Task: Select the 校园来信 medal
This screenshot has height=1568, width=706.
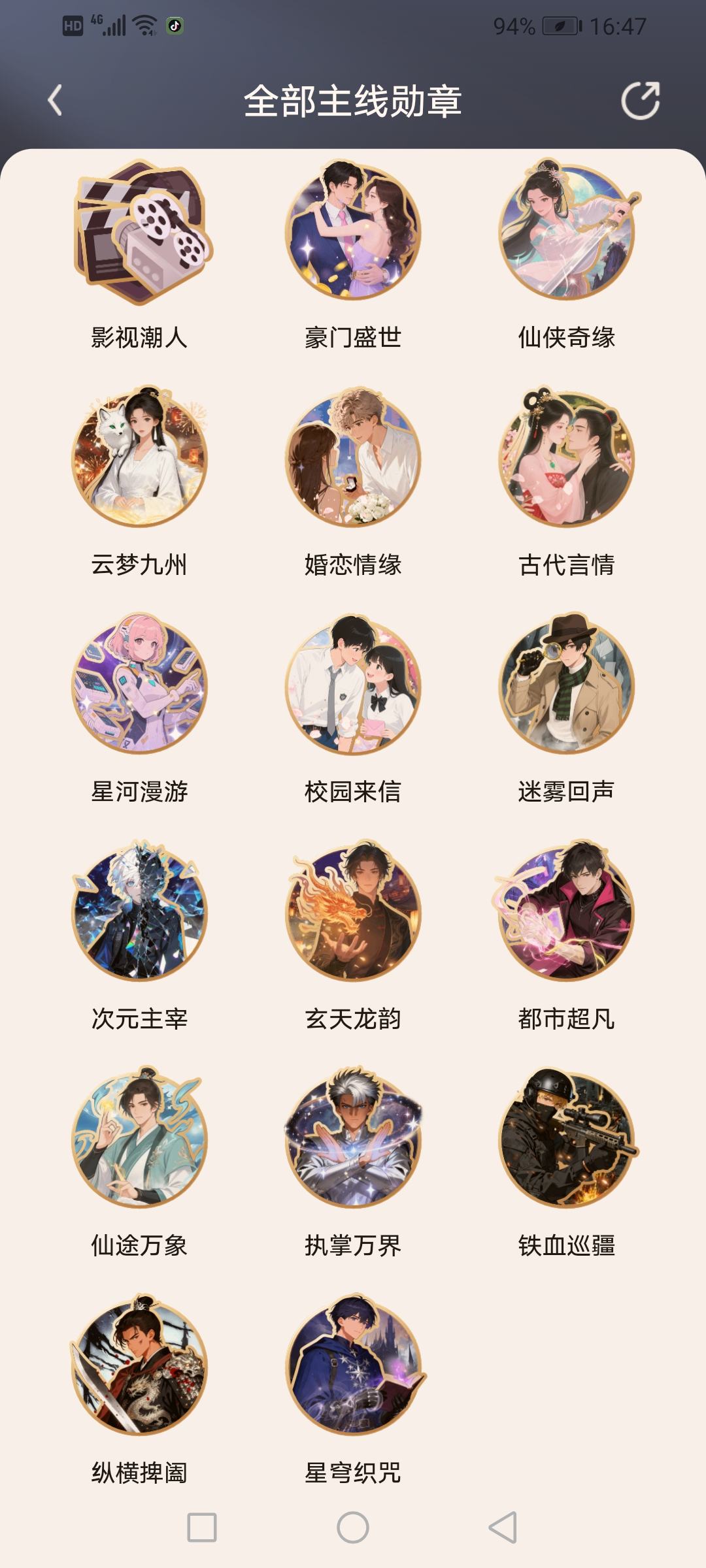Action: coord(353,685)
